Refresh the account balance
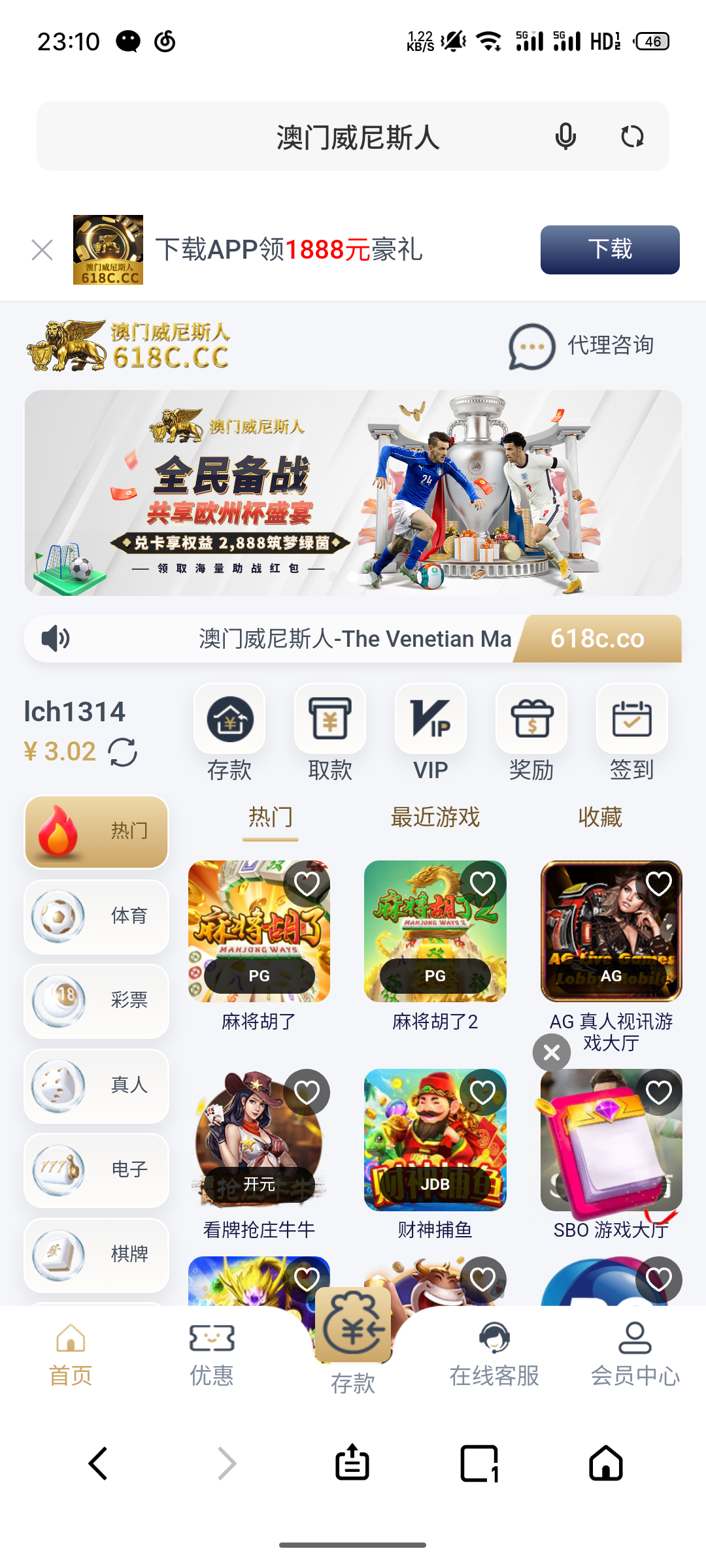 tap(123, 752)
